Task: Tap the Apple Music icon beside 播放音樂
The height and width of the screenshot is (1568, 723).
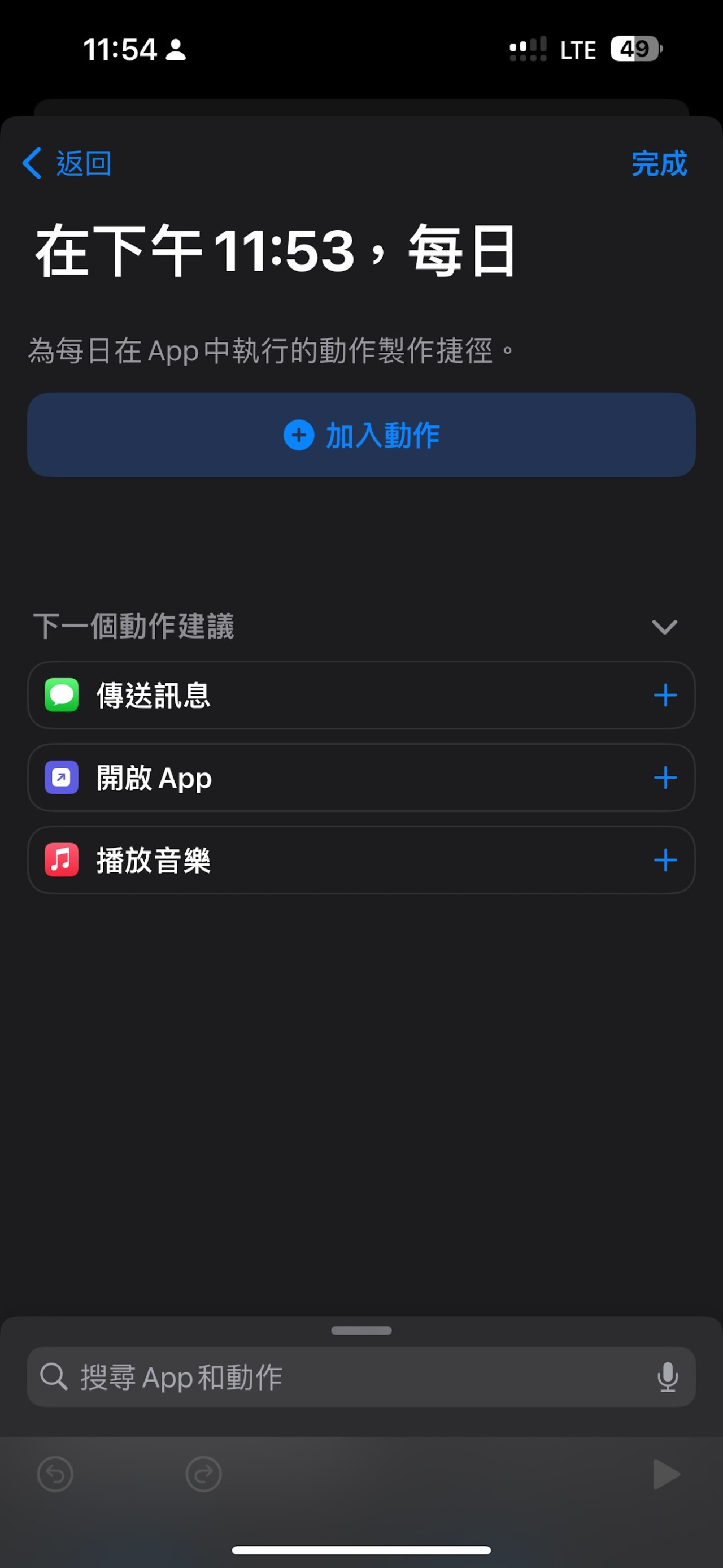Action: [62, 860]
